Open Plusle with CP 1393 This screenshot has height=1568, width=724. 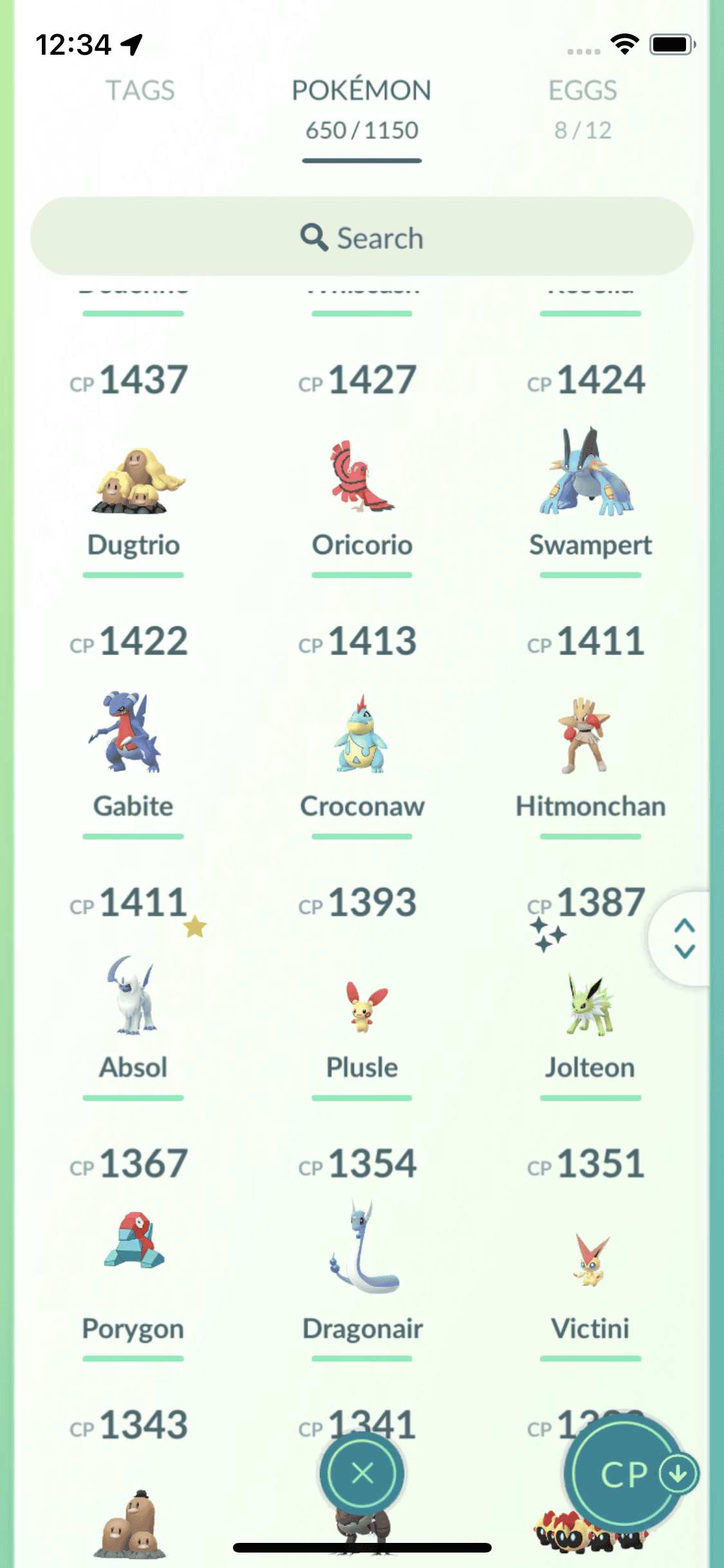(x=362, y=1004)
